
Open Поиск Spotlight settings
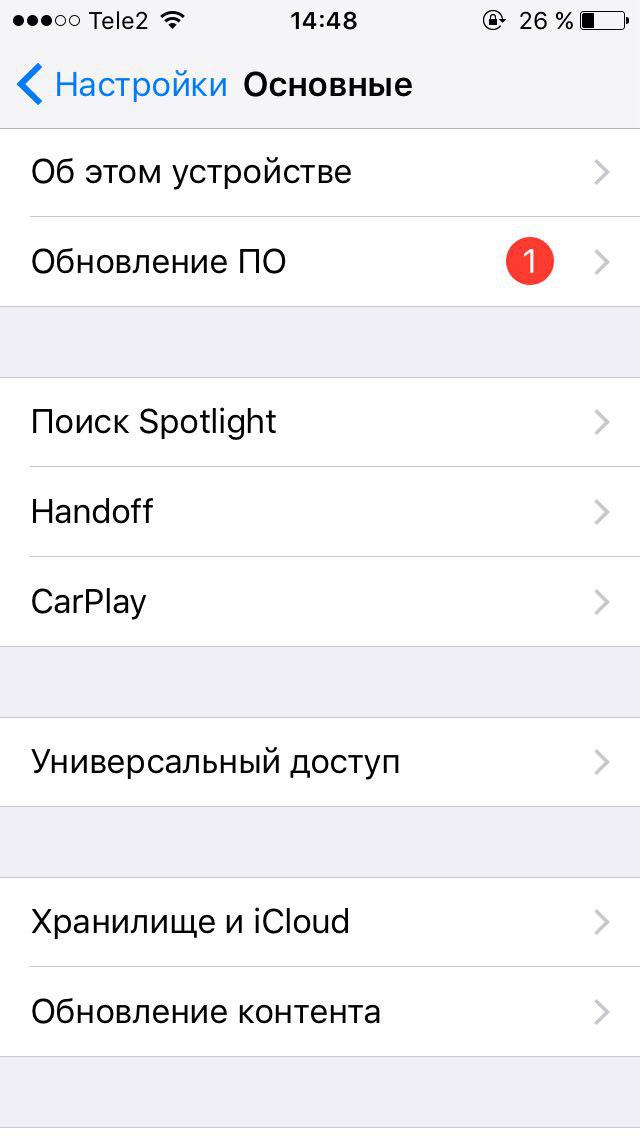320,422
